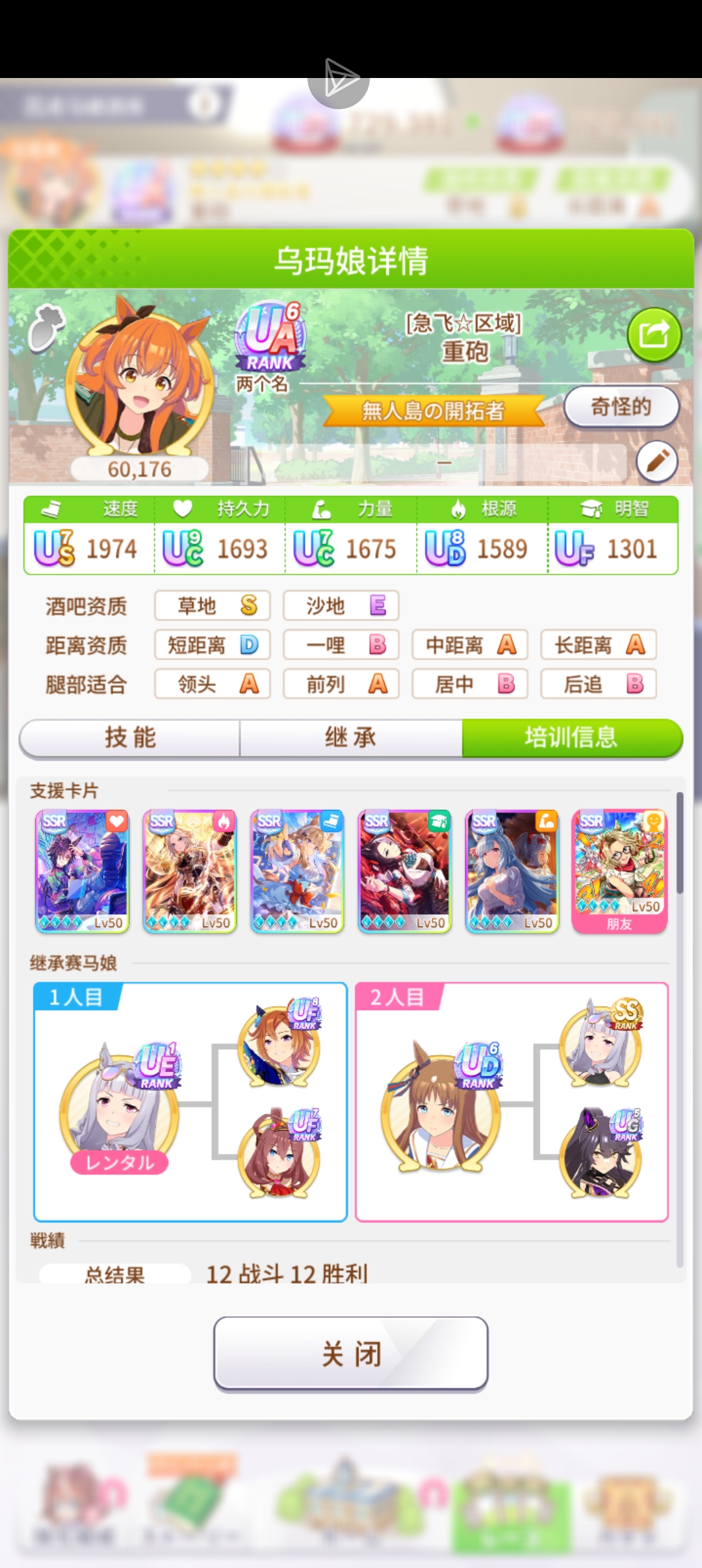Switch to the 继承 tab
This screenshot has width=702, height=1568.
tap(350, 738)
